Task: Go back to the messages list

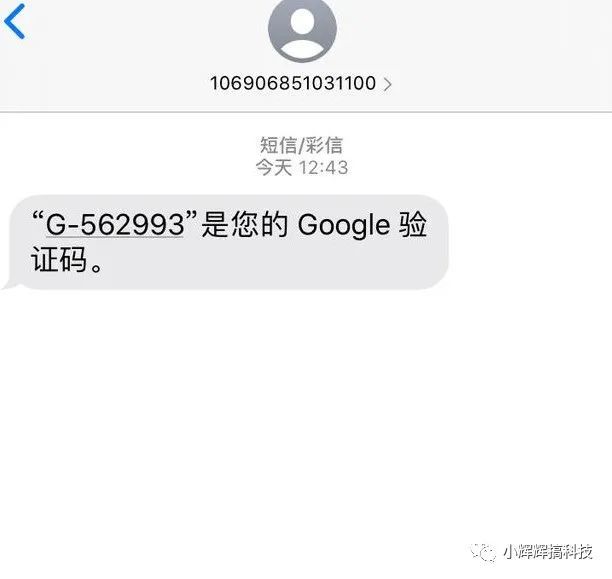Action: pos(15,21)
